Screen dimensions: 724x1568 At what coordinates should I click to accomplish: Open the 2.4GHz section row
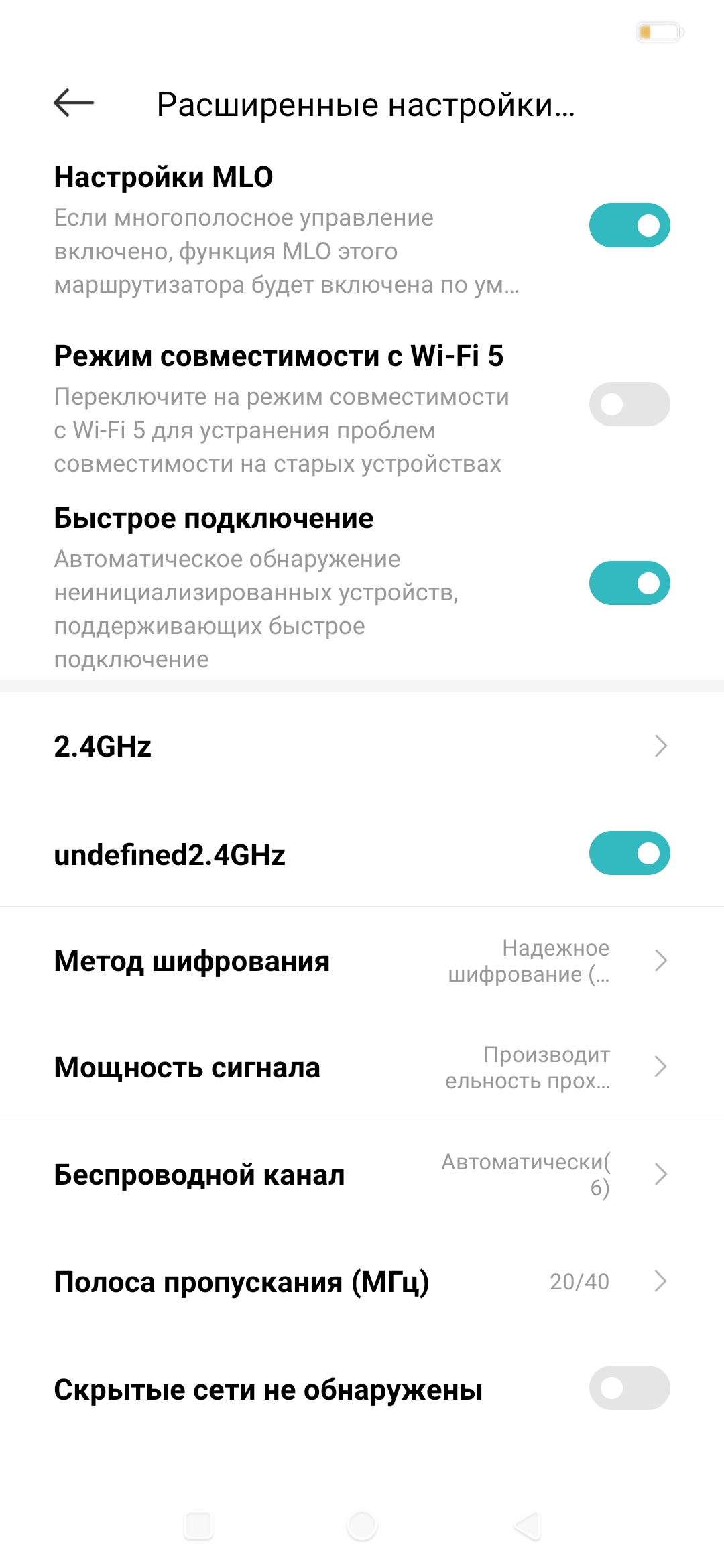[x=362, y=746]
